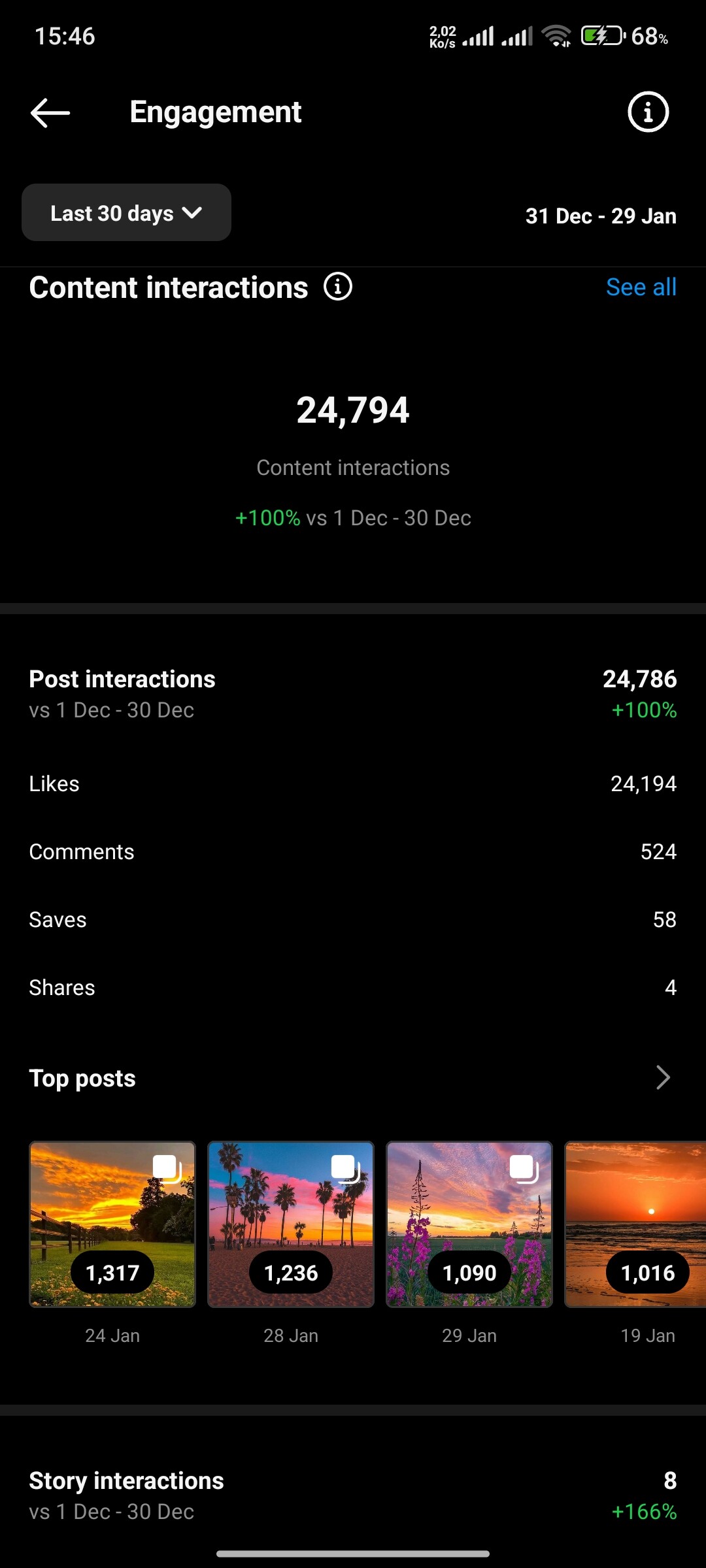Expand Top posts with the chevron
706x1568 pixels.
point(663,1077)
